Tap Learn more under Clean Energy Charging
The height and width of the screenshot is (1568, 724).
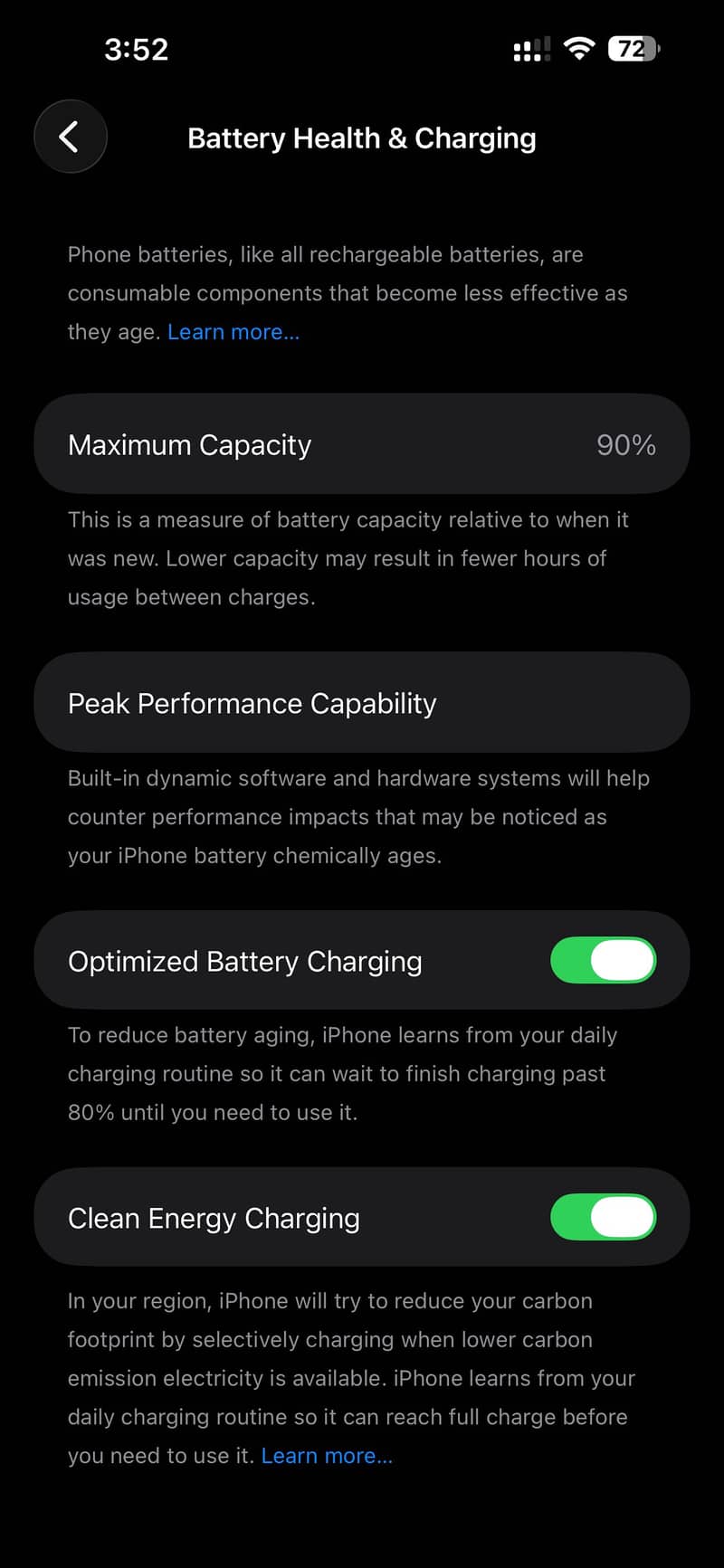tap(327, 1456)
